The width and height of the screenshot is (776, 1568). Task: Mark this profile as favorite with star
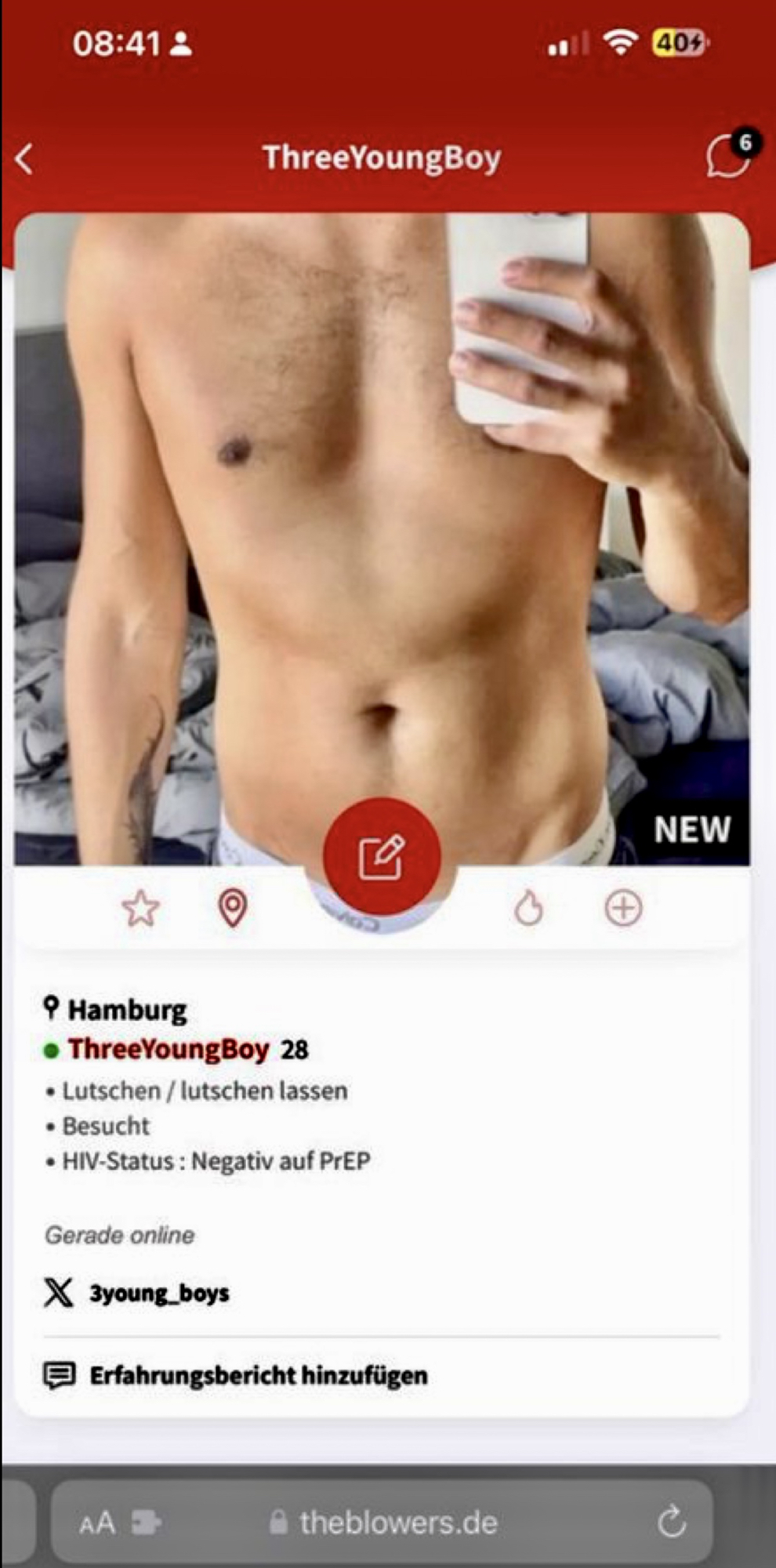[x=141, y=908]
